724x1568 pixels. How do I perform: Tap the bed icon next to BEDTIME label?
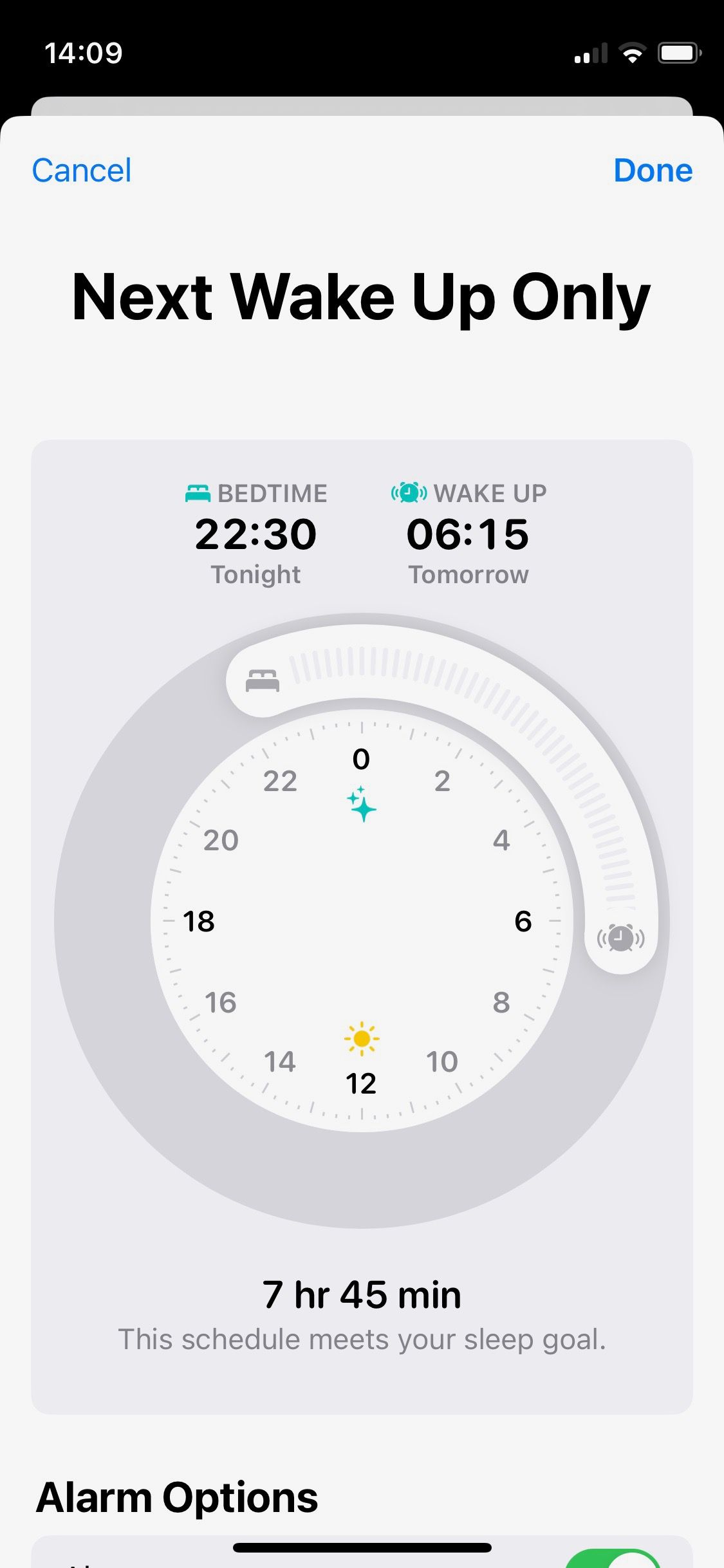(x=198, y=492)
